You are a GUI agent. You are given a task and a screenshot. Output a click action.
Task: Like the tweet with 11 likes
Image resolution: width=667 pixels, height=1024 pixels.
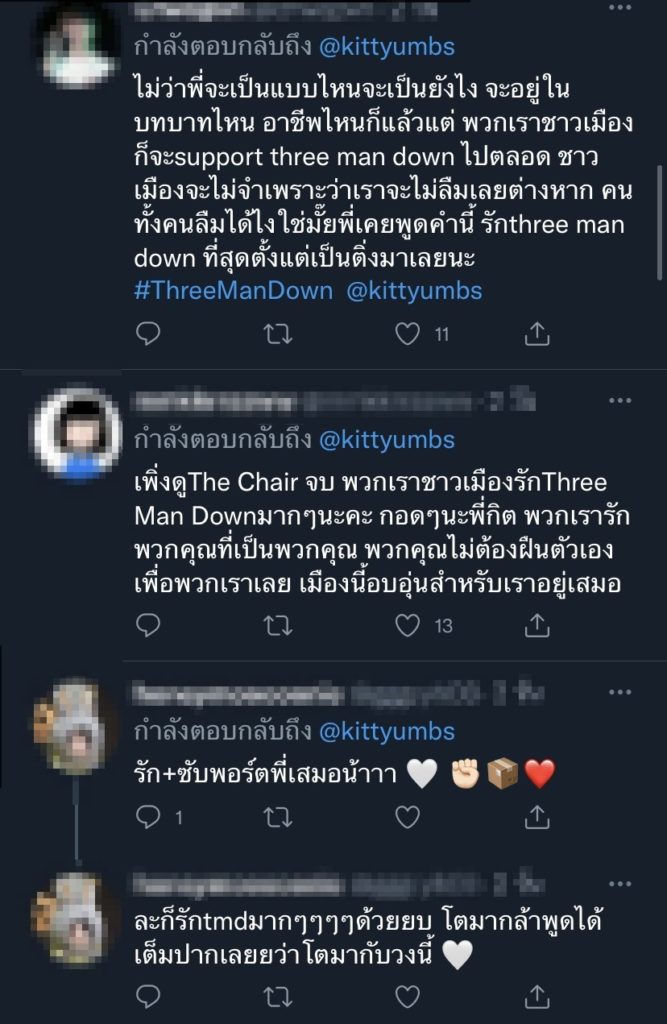[407, 334]
